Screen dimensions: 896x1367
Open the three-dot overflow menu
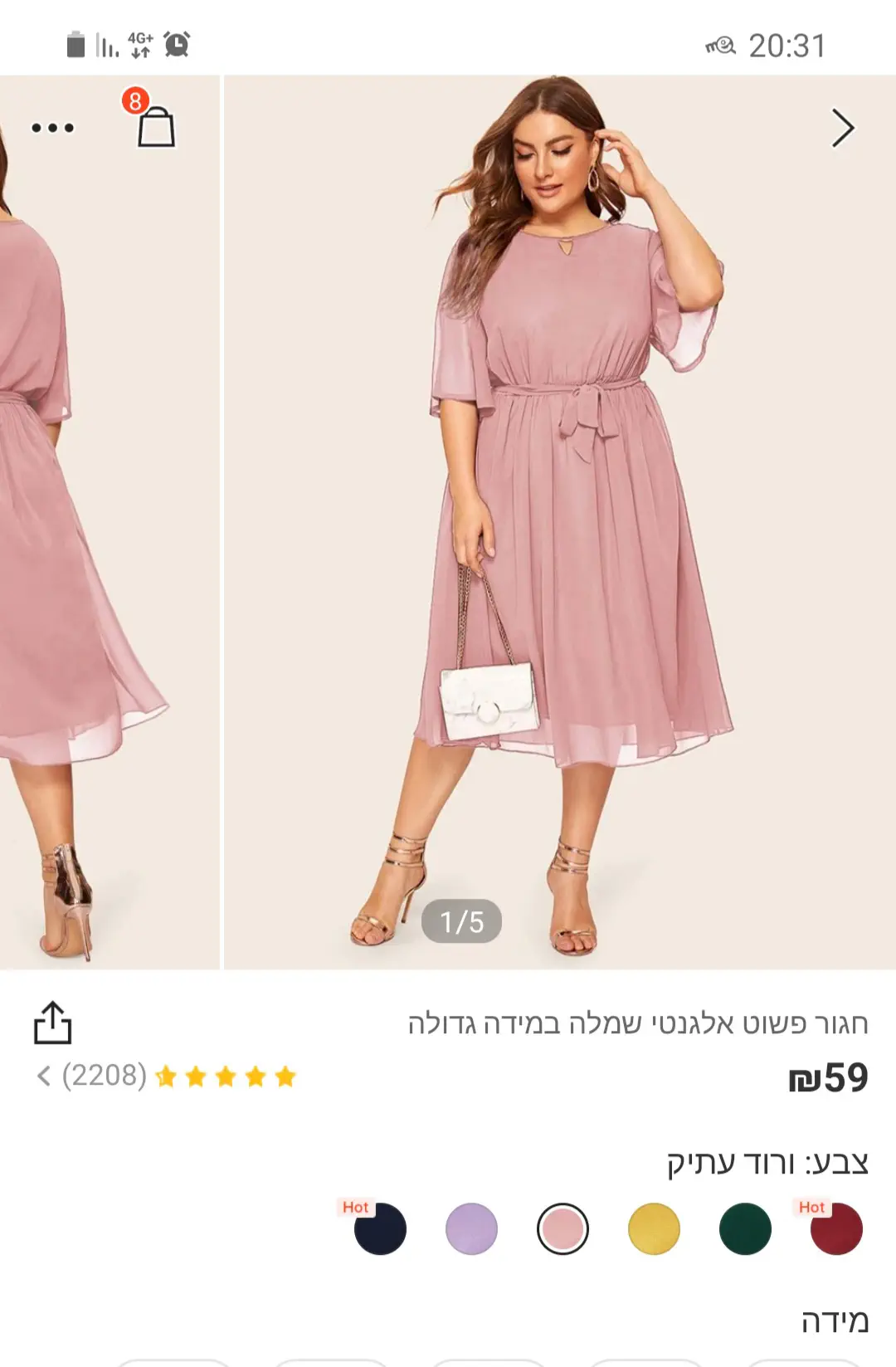click(52, 128)
